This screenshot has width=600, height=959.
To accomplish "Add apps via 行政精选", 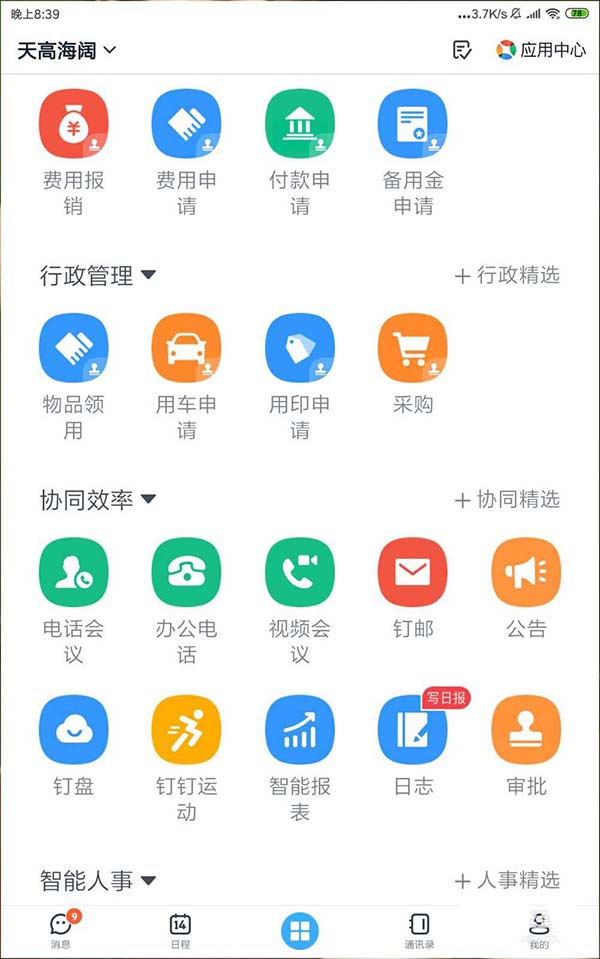I will 507,276.
